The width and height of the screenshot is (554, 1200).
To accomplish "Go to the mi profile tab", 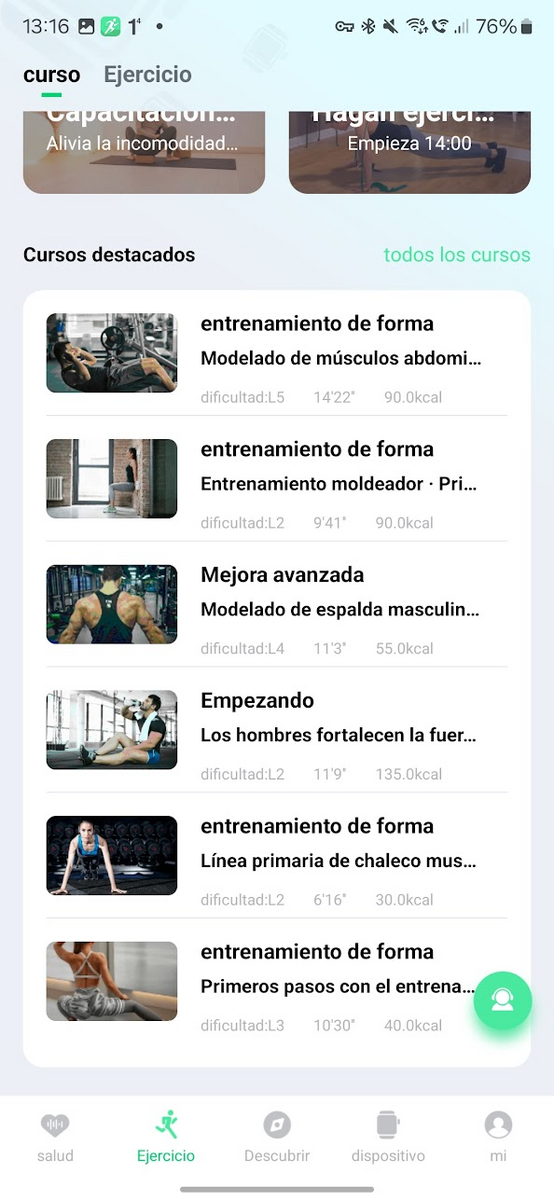I will [498, 1137].
